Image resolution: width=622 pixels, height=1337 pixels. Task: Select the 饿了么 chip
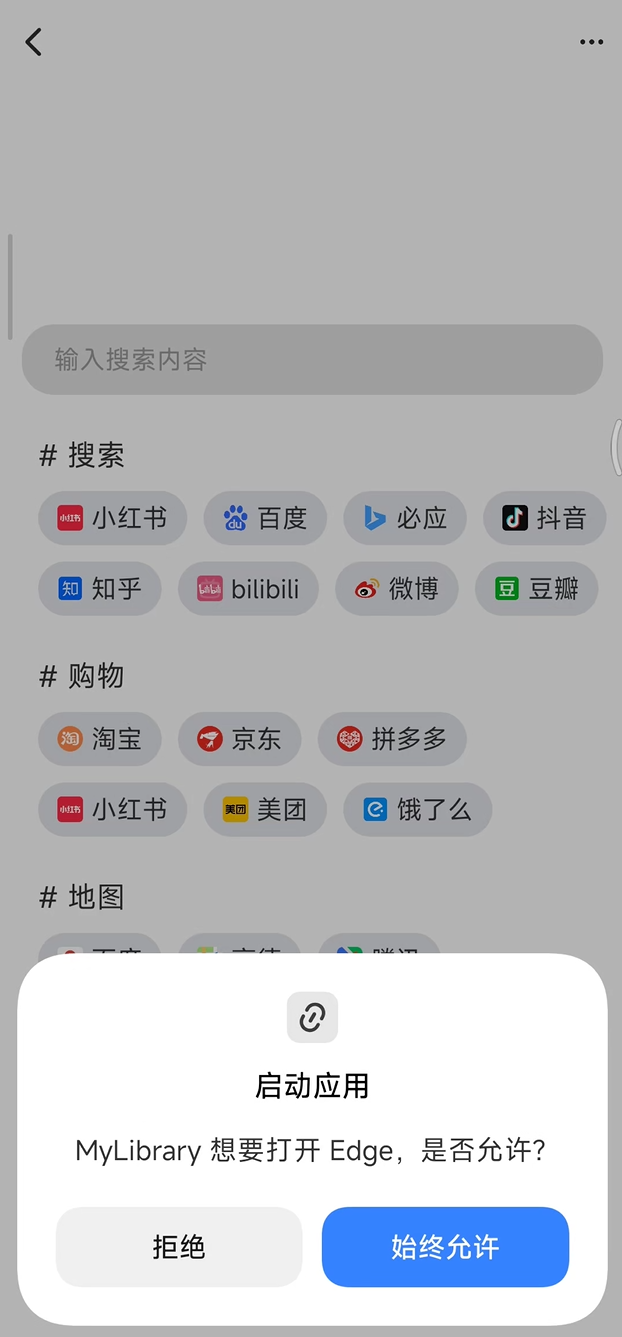[x=417, y=809]
